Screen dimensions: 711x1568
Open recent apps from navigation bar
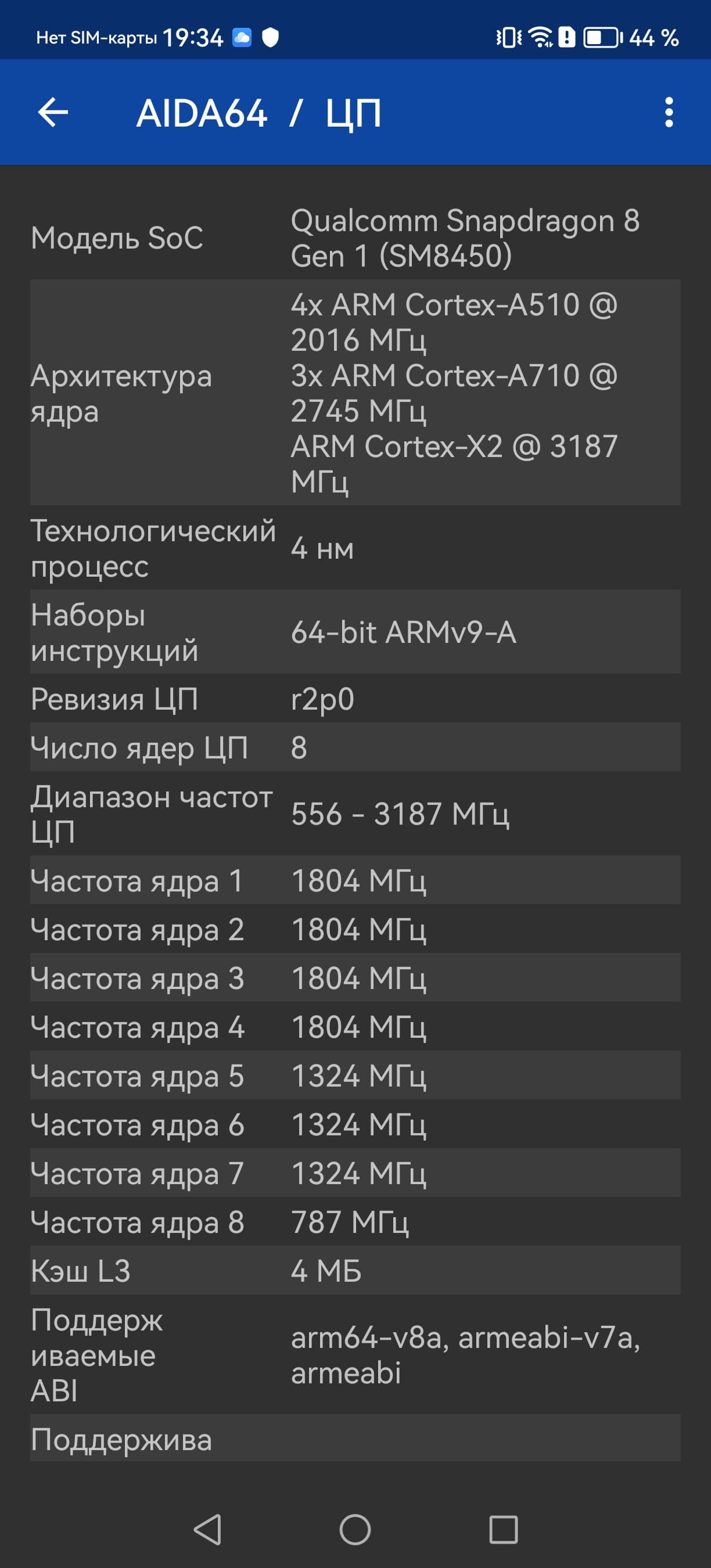[504, 1530]
